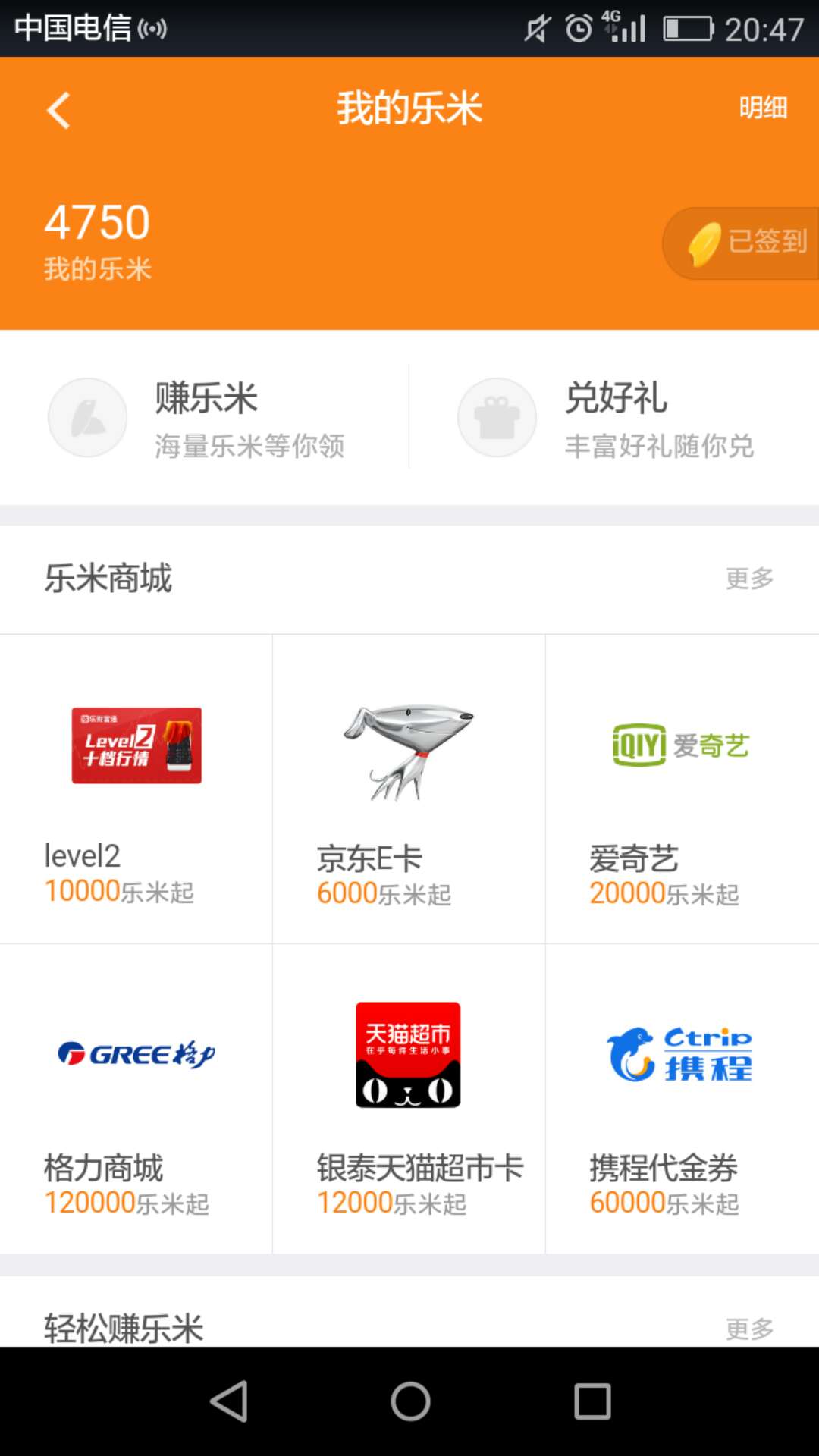
Task: Open 赚乐米 earn section
Action: (x=205, y=417)
